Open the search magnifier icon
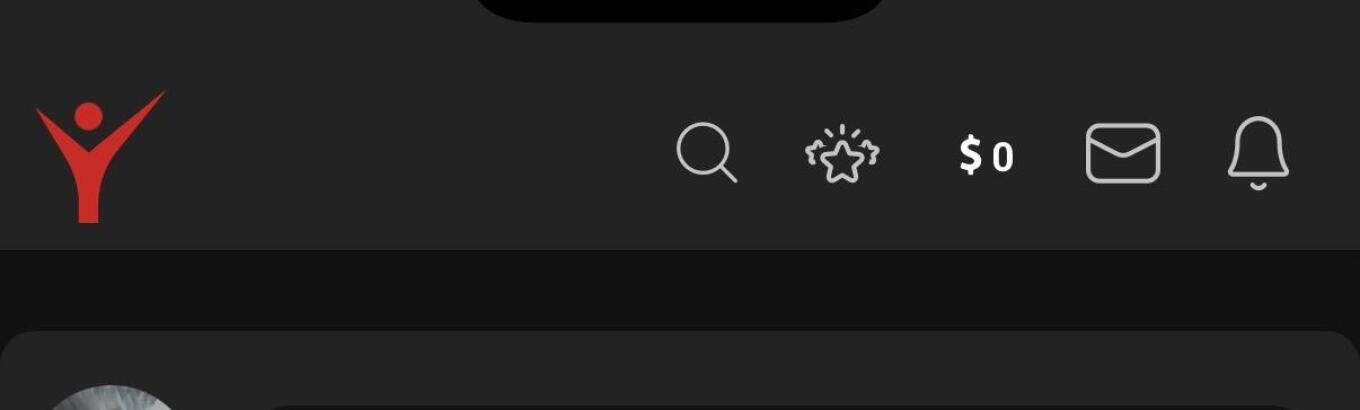The width and height of the screenshot is (1360, 410). (x=707, y=153)
